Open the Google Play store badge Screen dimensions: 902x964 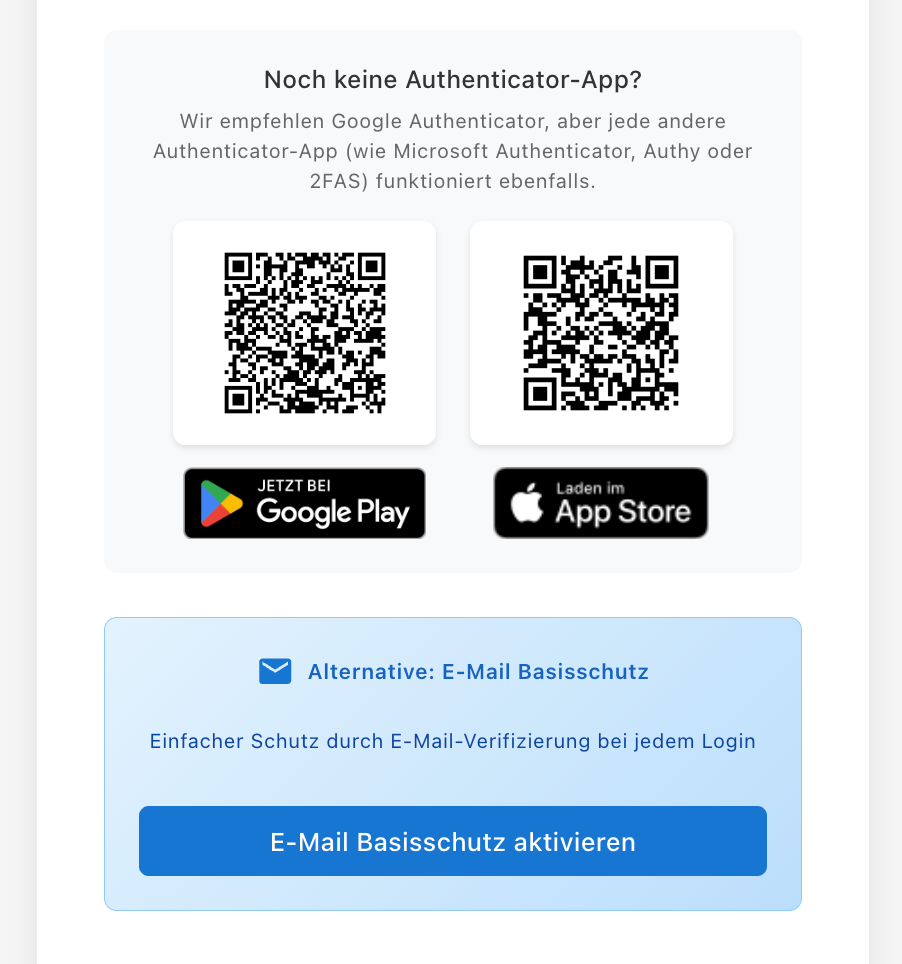304,503
